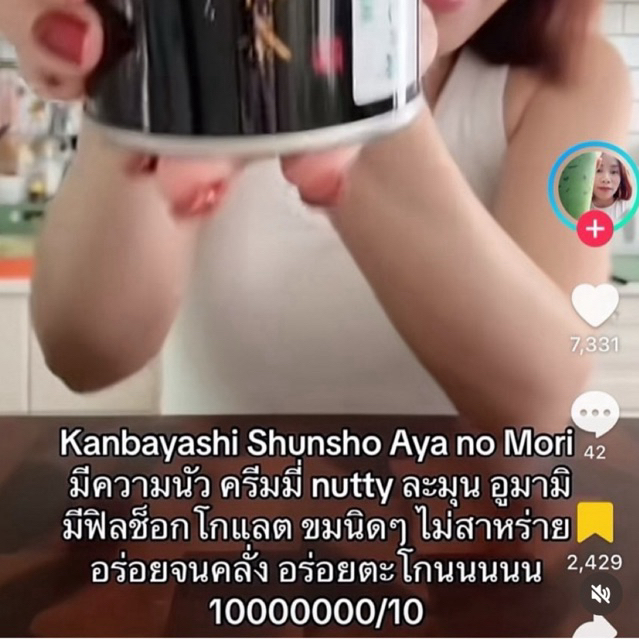Follow the creator with the plus button

pos(595,229)
